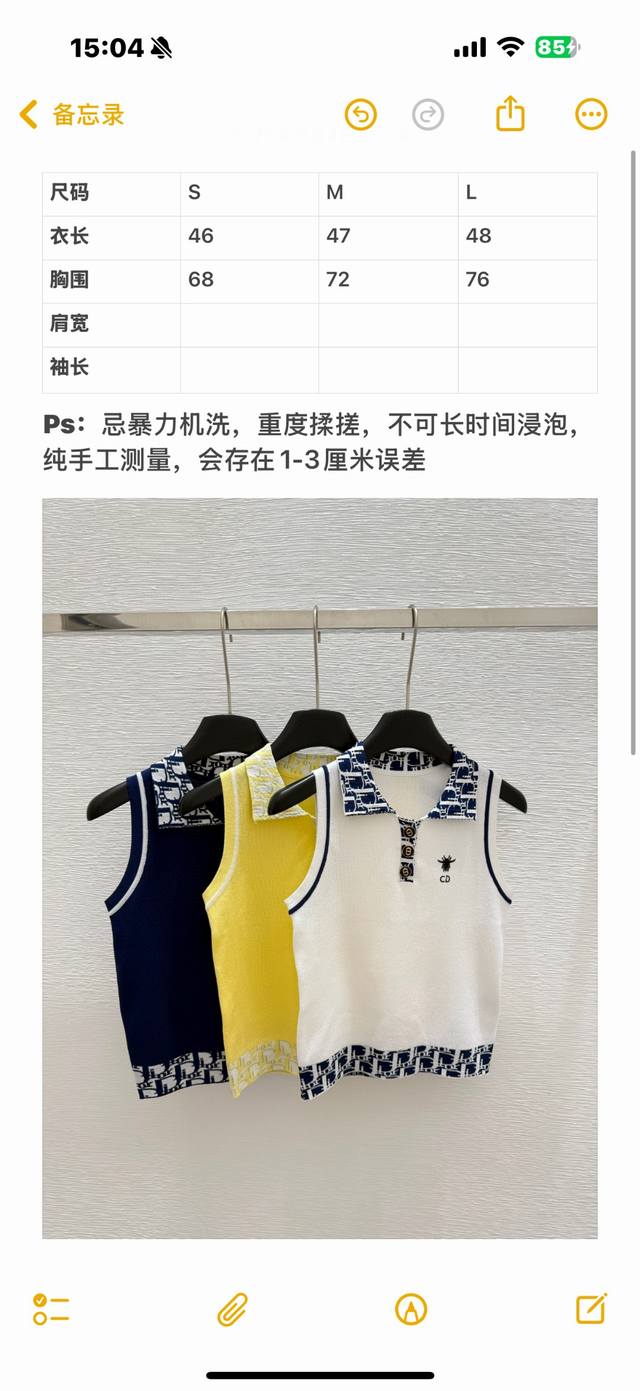Image resolution: width=640 pixels, height=1391 pixels.
Task: Open the markup pen tool
Action: 411,1309
